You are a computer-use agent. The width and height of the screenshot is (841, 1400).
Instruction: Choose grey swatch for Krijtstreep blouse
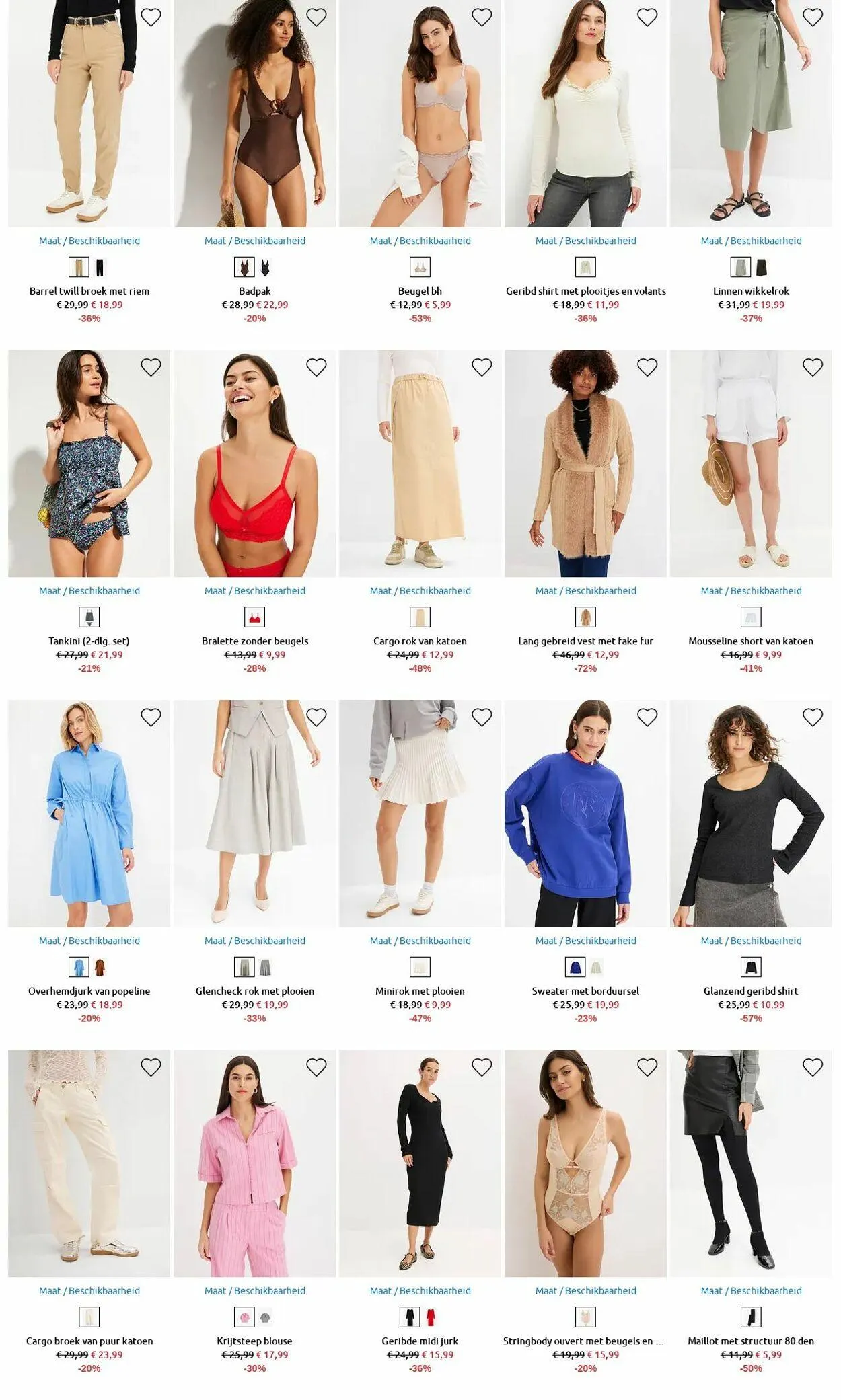[266, 1317]
